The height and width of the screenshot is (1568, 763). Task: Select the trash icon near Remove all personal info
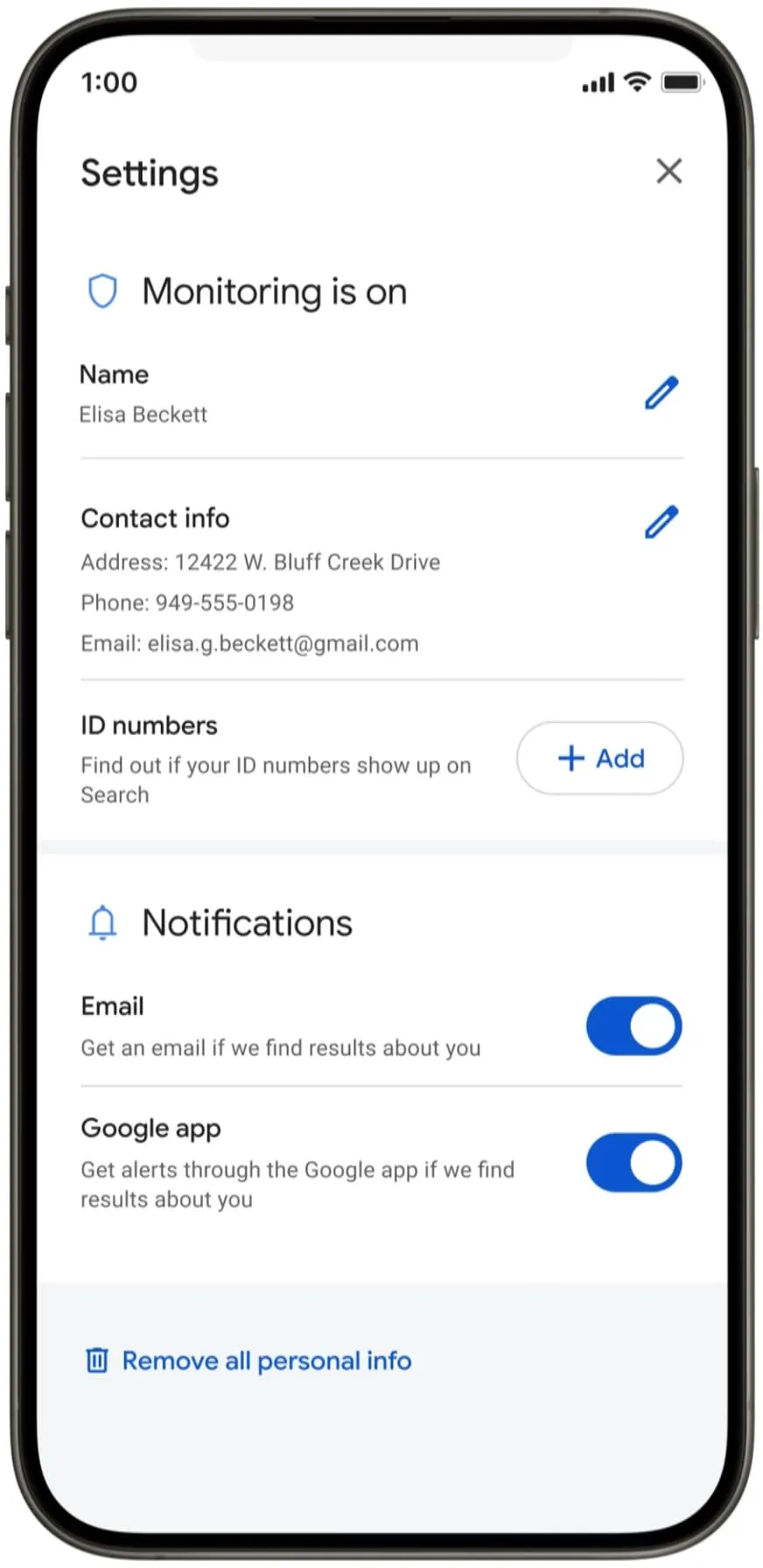coord(96,1360)
